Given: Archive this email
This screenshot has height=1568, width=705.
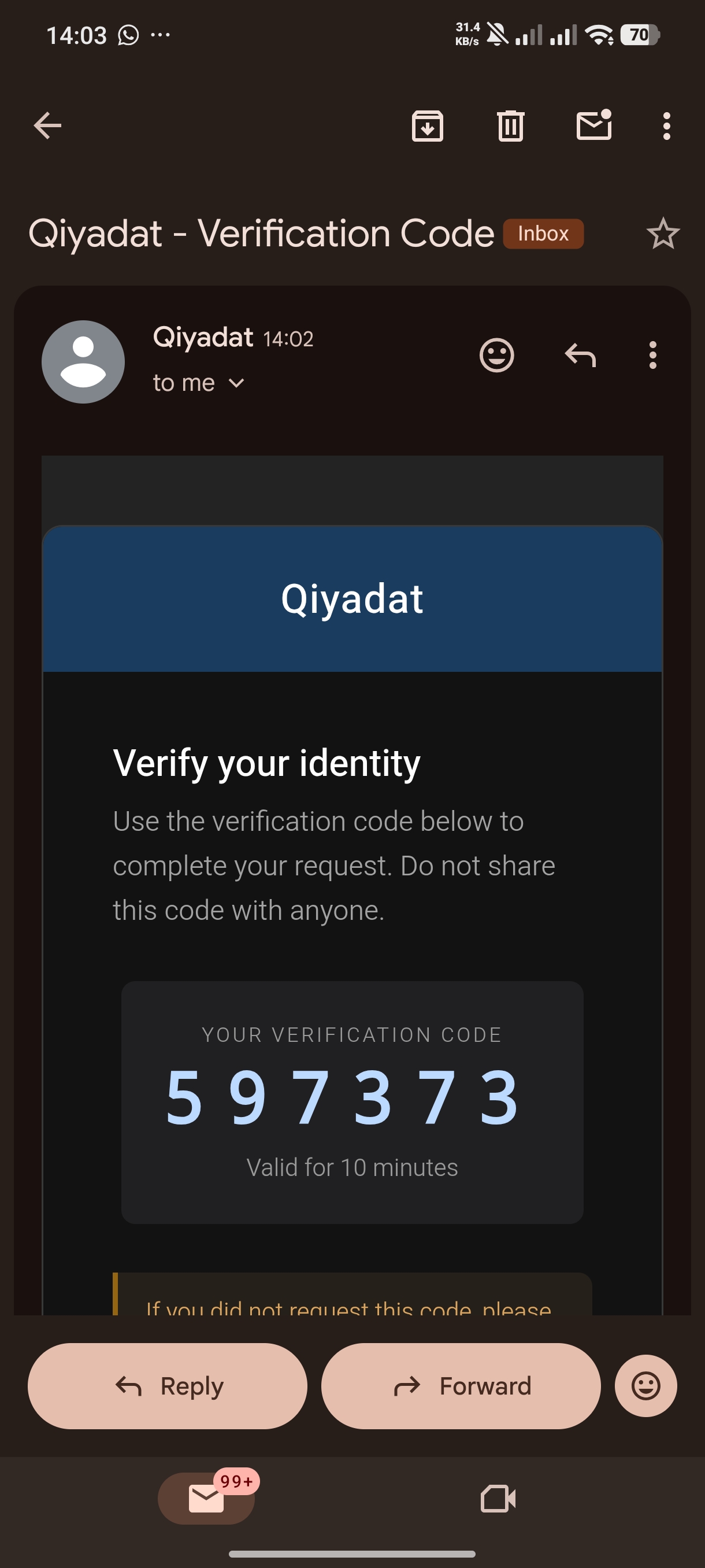Looking at the screenshot, I should 428,126.
